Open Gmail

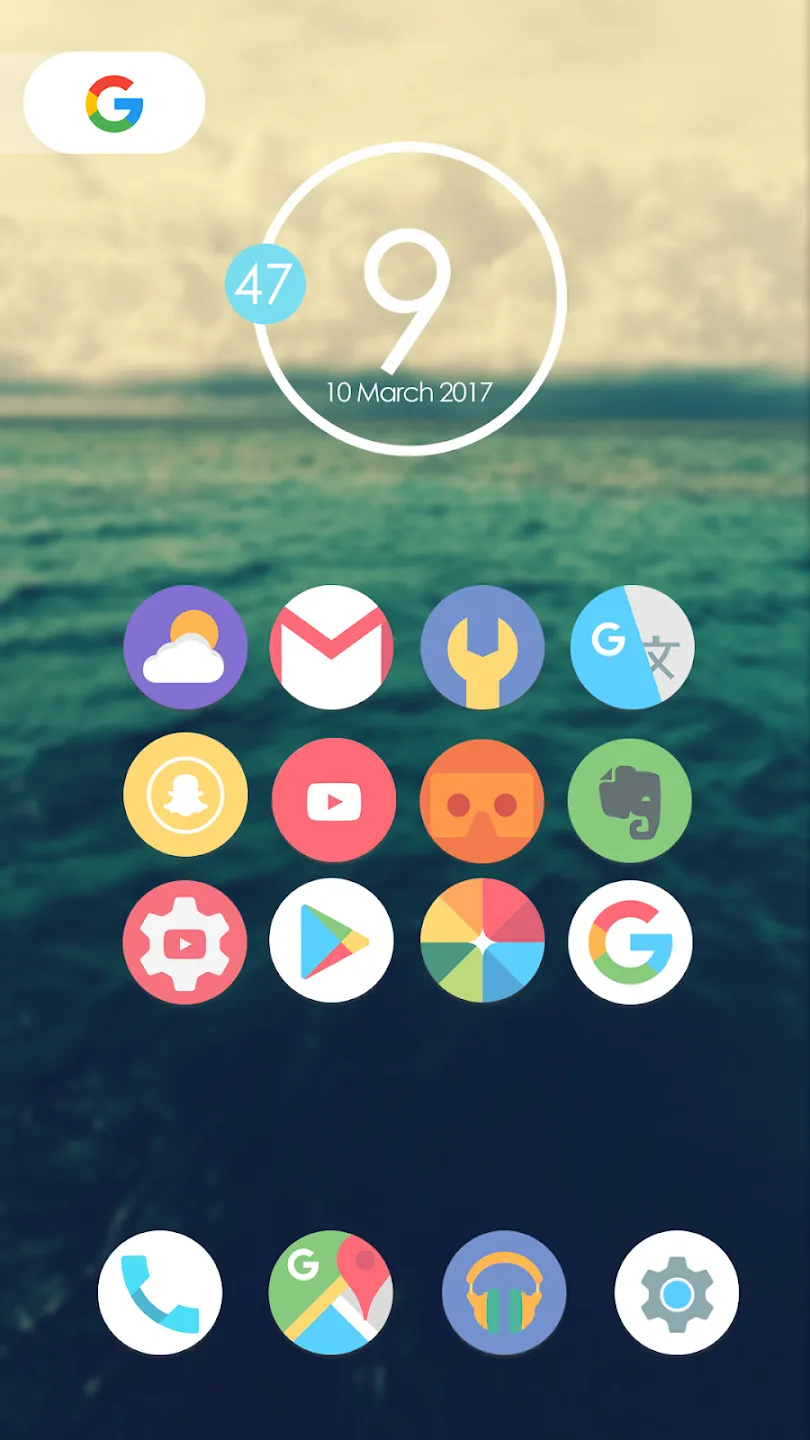(331, 648)
